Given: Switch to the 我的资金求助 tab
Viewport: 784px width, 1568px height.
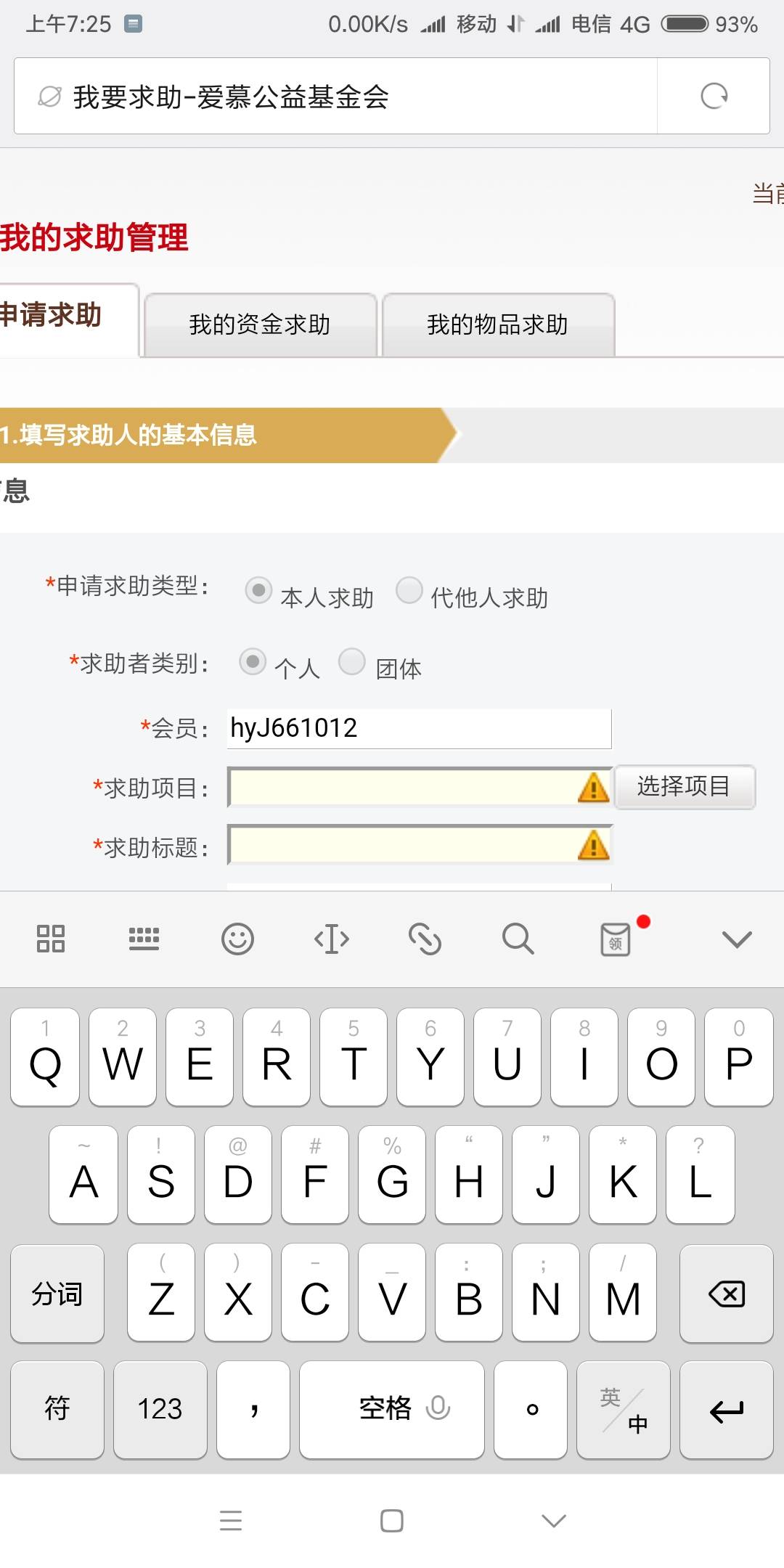Looking at the screenshot, I should 260,324.
